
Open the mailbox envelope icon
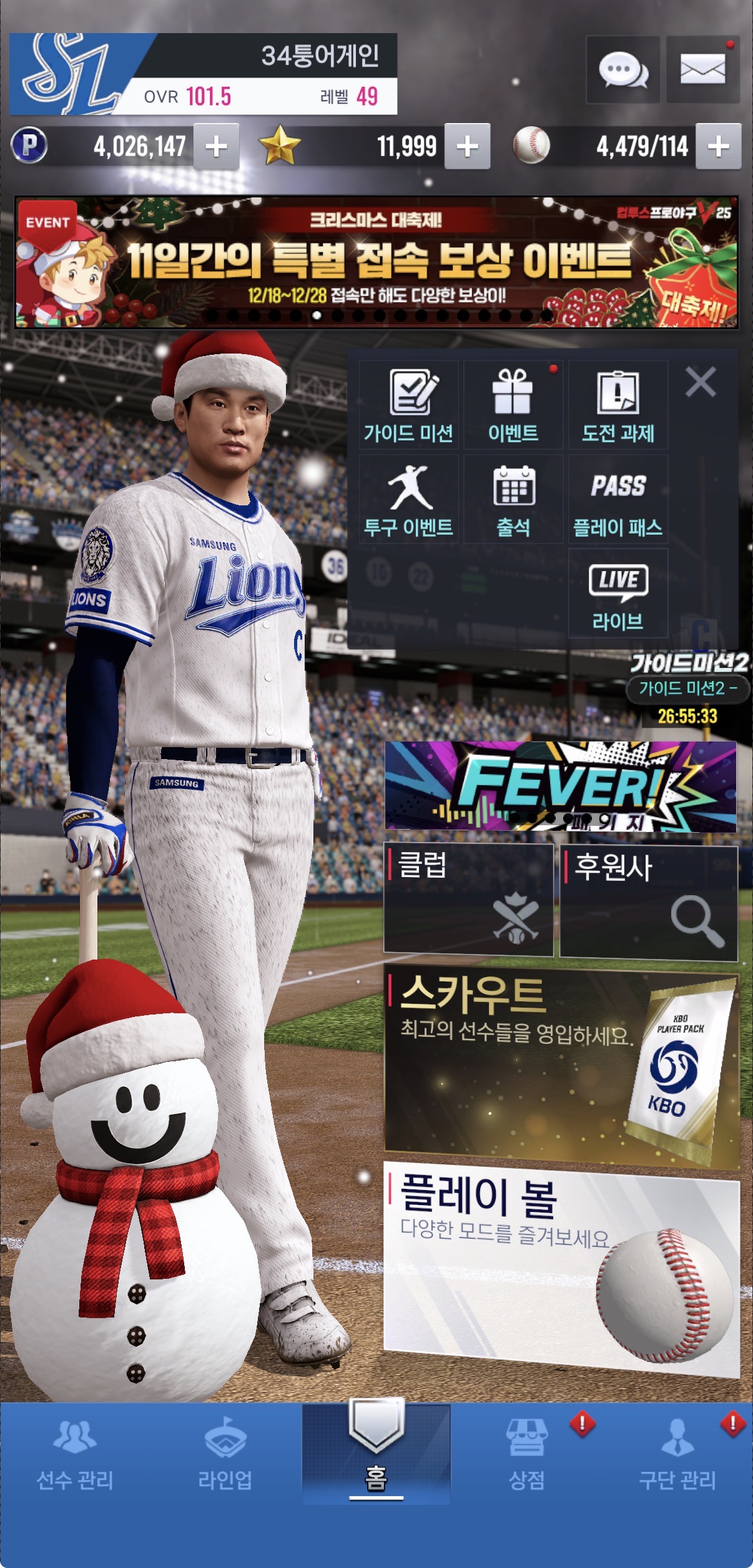click(702, 69)
